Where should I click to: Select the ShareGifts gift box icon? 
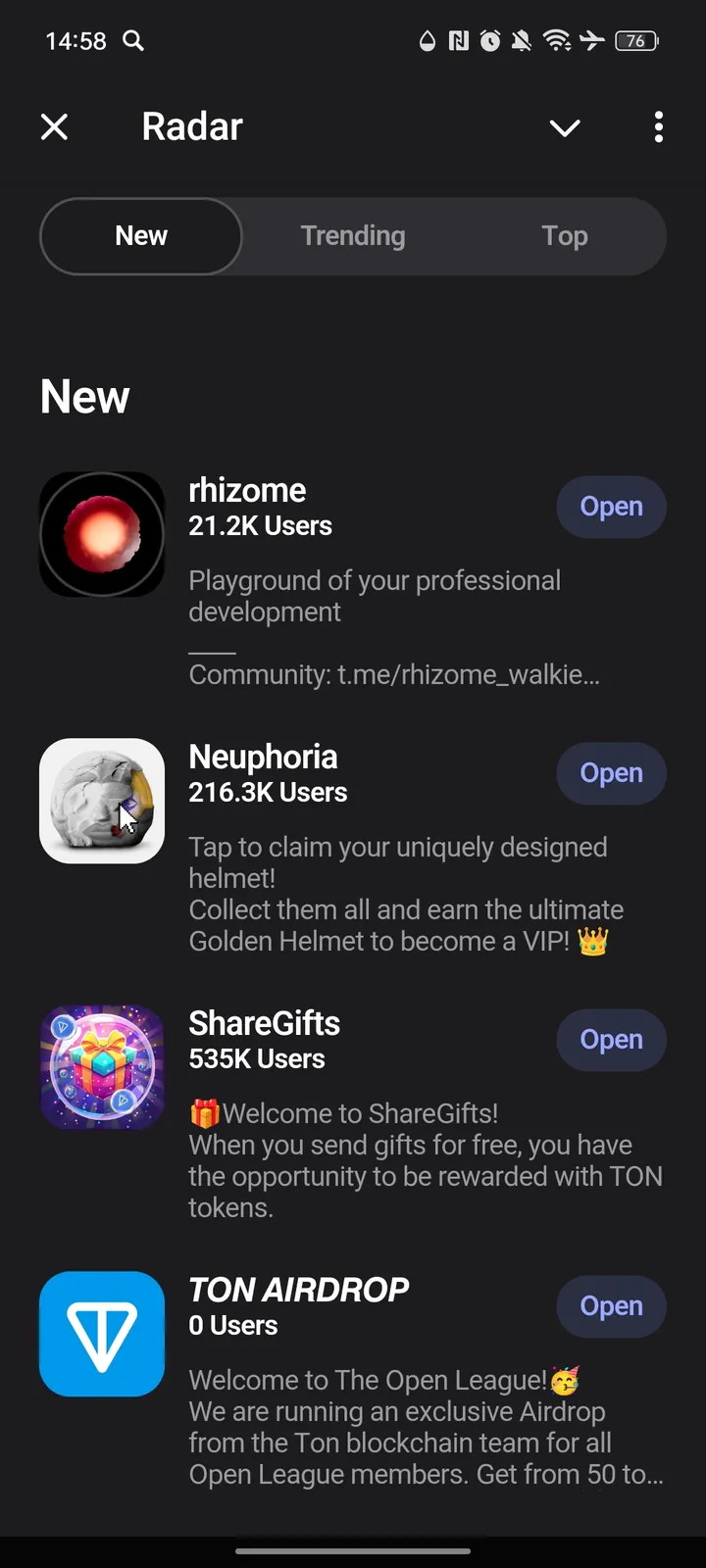(x=102, y=1066)
